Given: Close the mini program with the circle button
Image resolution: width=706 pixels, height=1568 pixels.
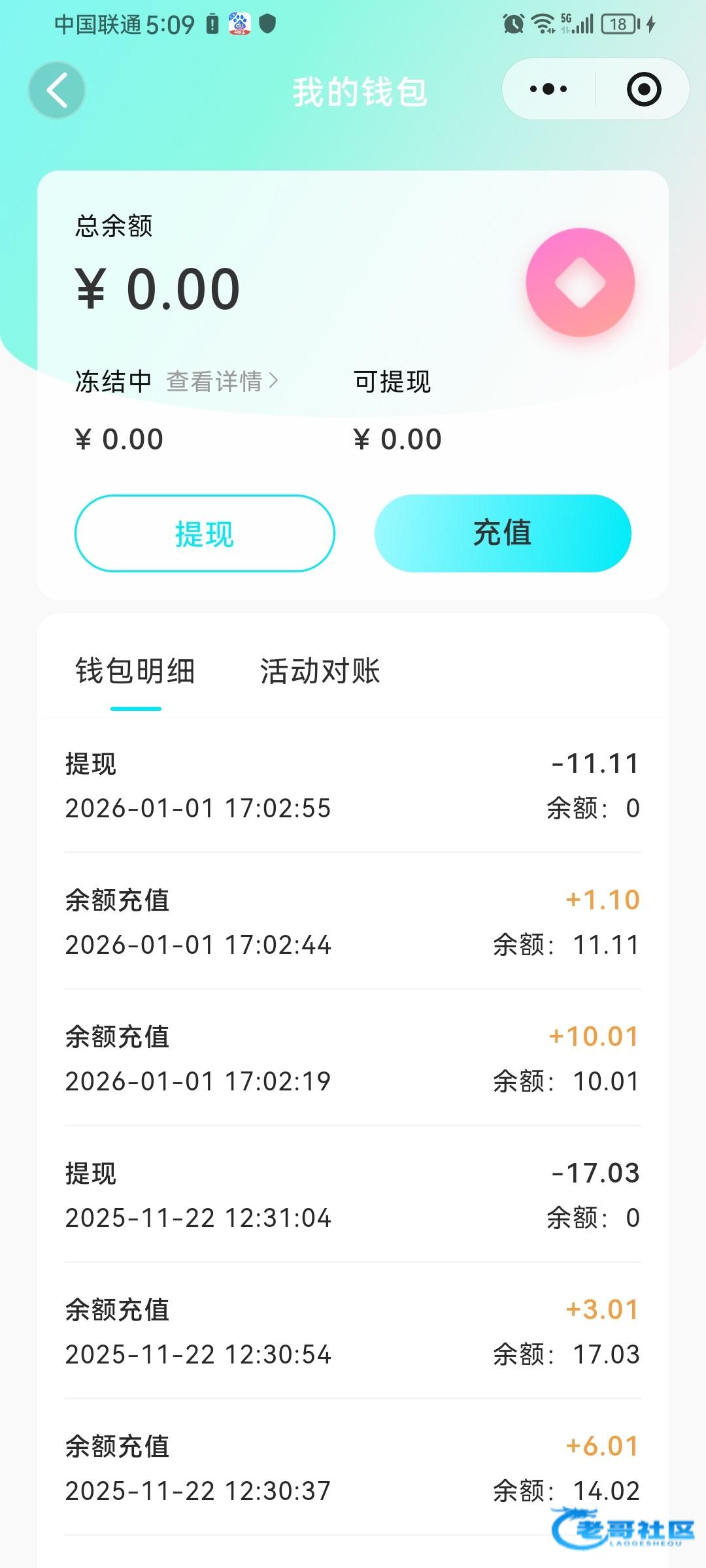Looking at the screenshot, I should point(643,90).
